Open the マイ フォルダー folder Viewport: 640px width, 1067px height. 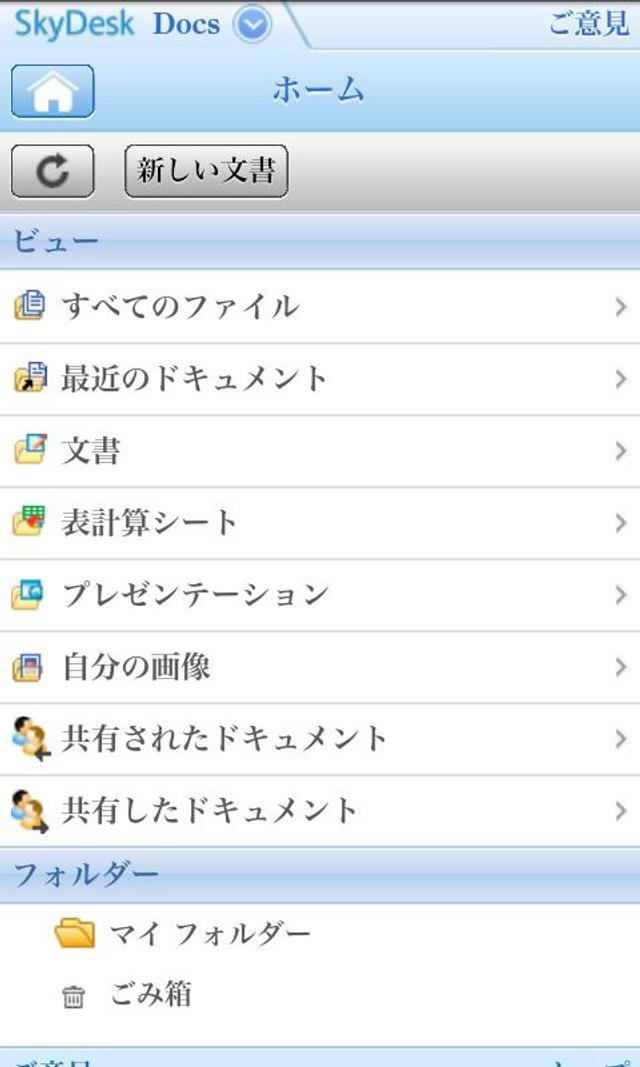tap(208, 934)
